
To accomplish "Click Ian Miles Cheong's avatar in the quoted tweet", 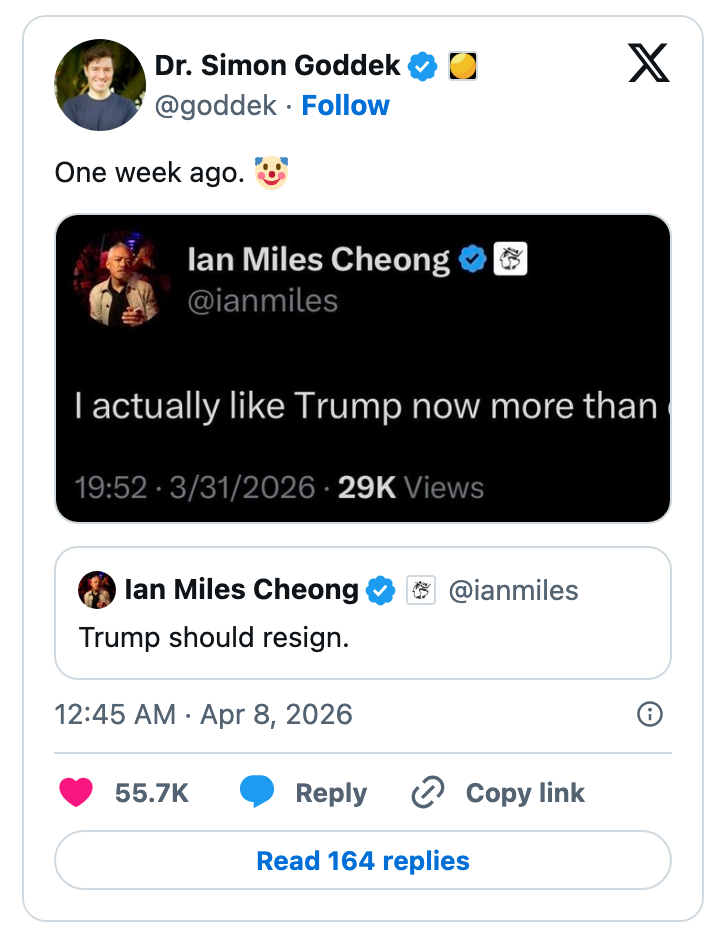I will (97, 590).
